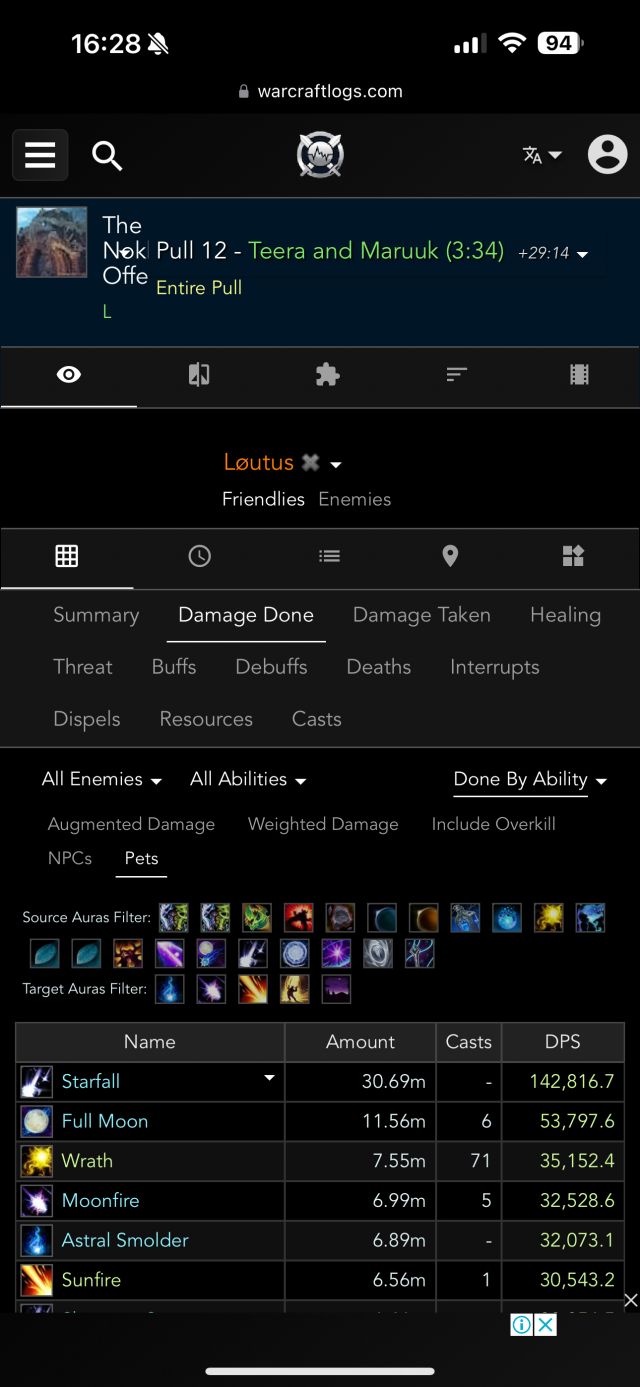Change the Done By Ability grouping
The image size is (640, 1387).
(530, 779)
